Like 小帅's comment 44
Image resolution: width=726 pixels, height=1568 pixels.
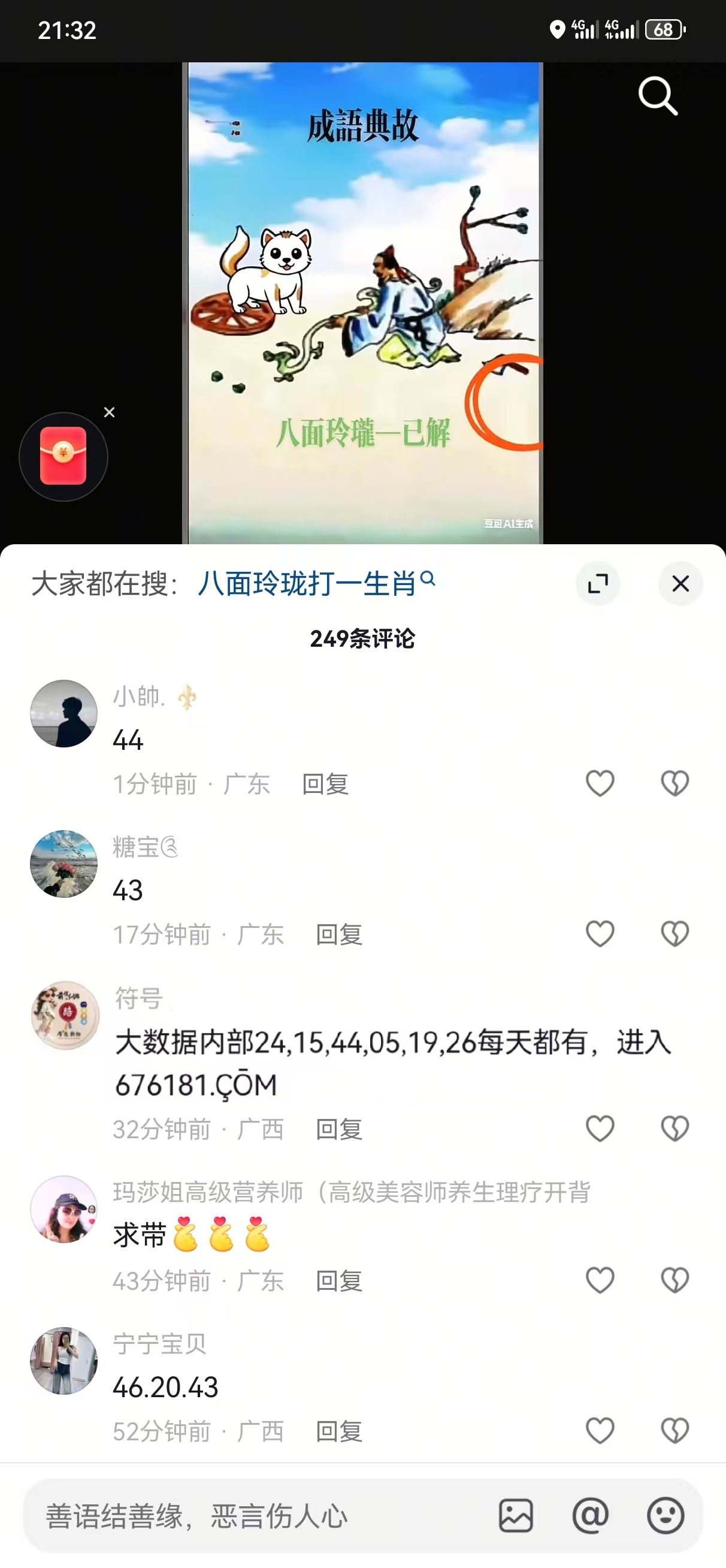tap(600, 783)
